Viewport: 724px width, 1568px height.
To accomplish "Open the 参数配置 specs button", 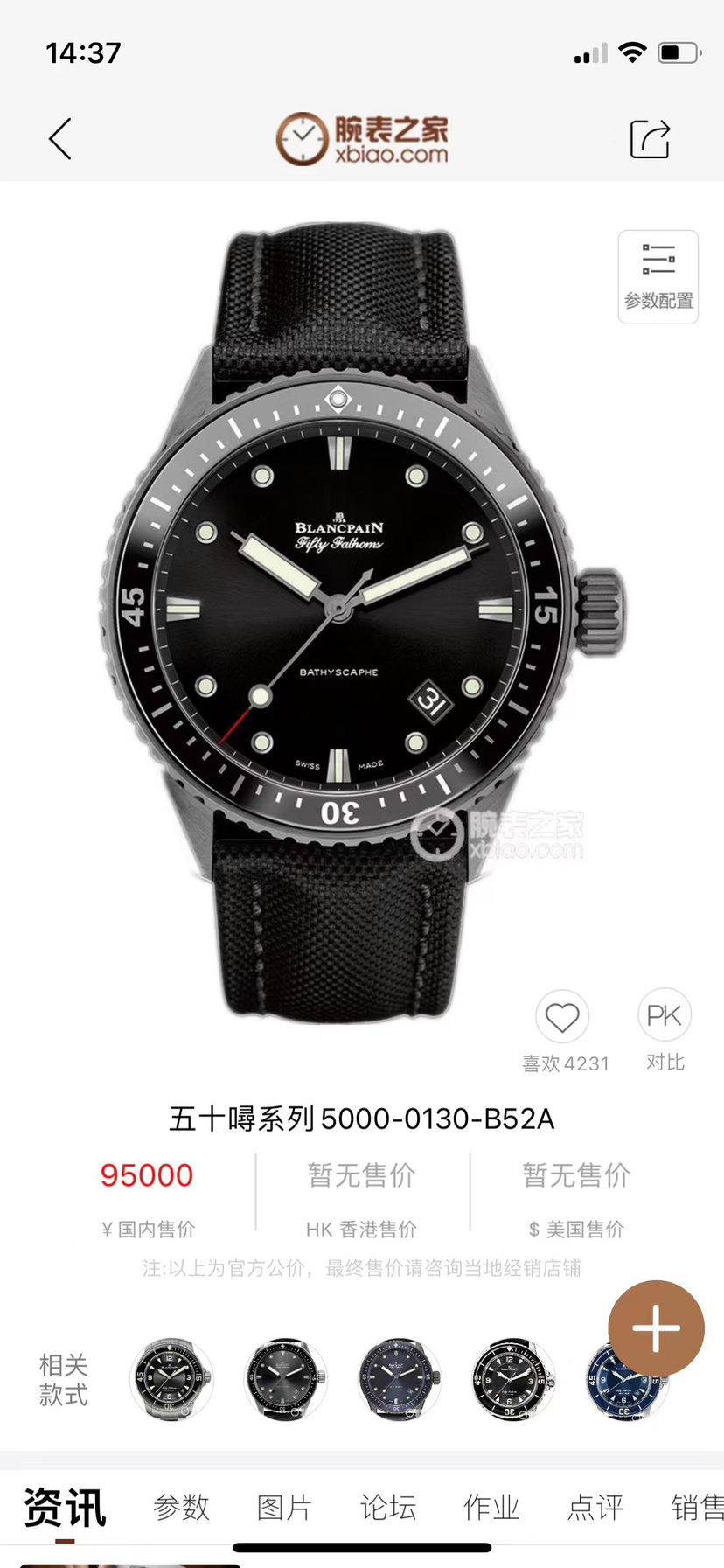I will pos(658,276).
